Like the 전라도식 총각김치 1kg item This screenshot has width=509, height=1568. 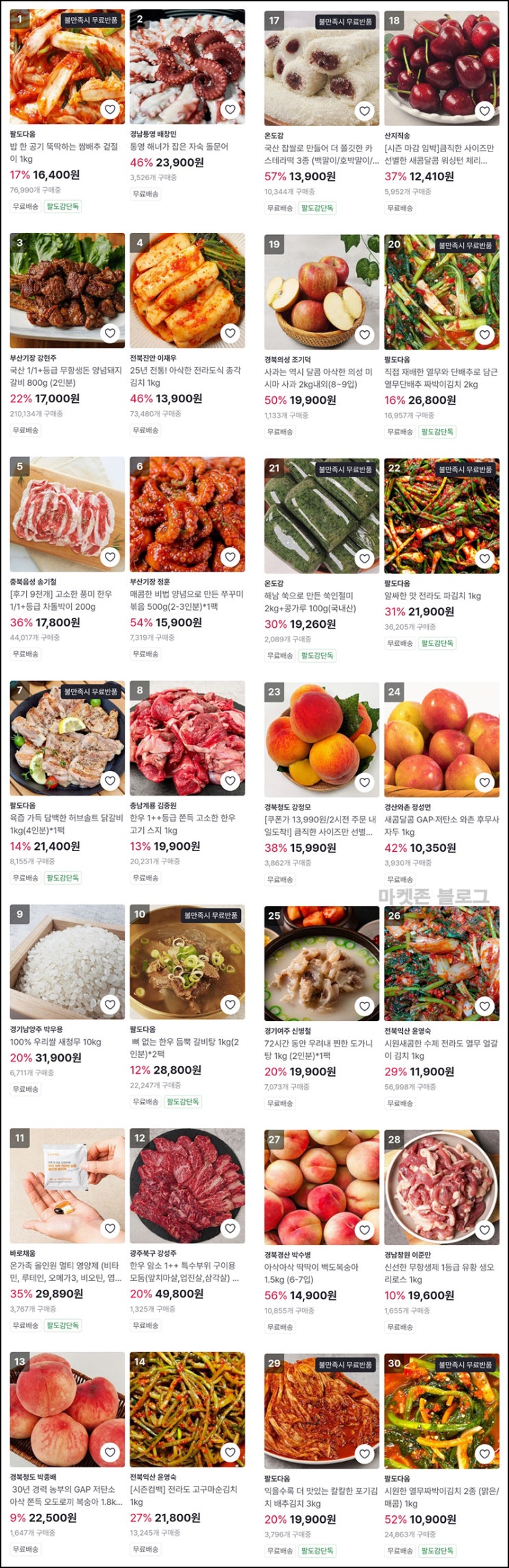(x=230, y=334)
